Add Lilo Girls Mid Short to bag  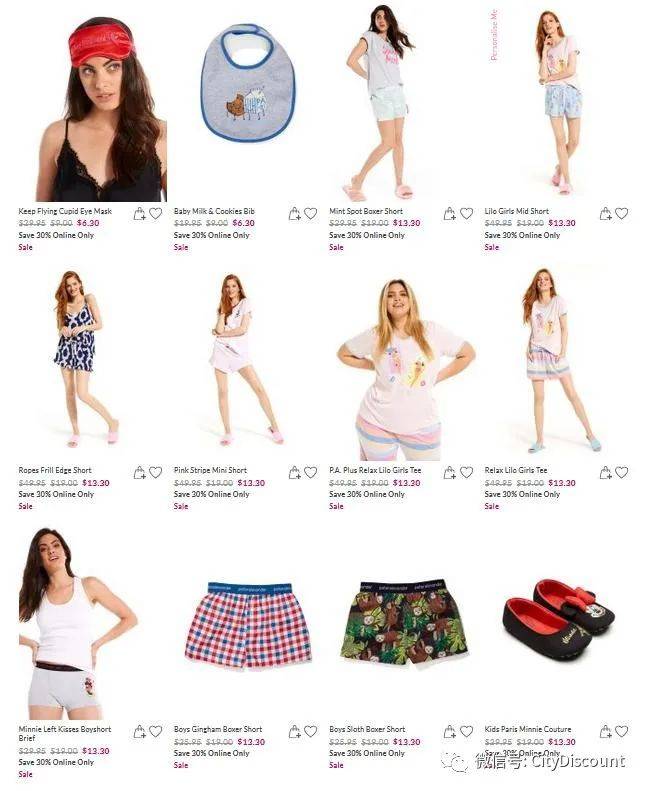point(605,213)
